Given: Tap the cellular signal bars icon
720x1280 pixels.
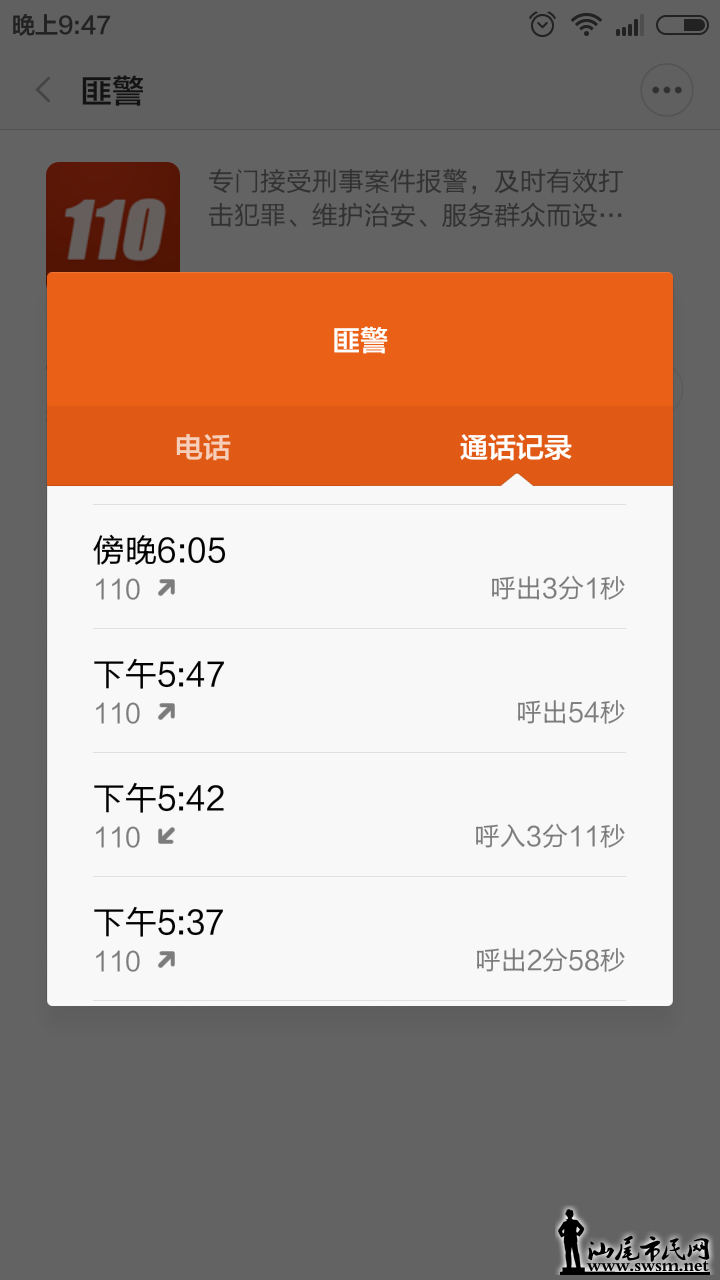Looking at the screenshot, I should pos(631,25).
